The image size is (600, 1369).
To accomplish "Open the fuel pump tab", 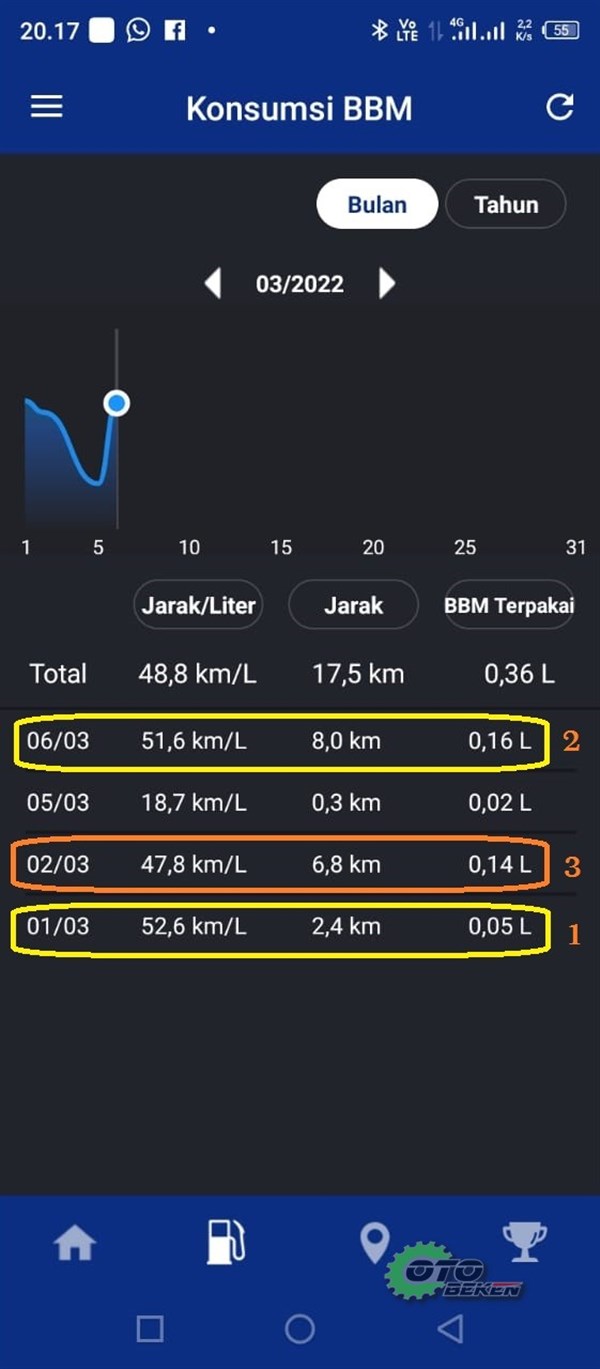I will 225,1243.
